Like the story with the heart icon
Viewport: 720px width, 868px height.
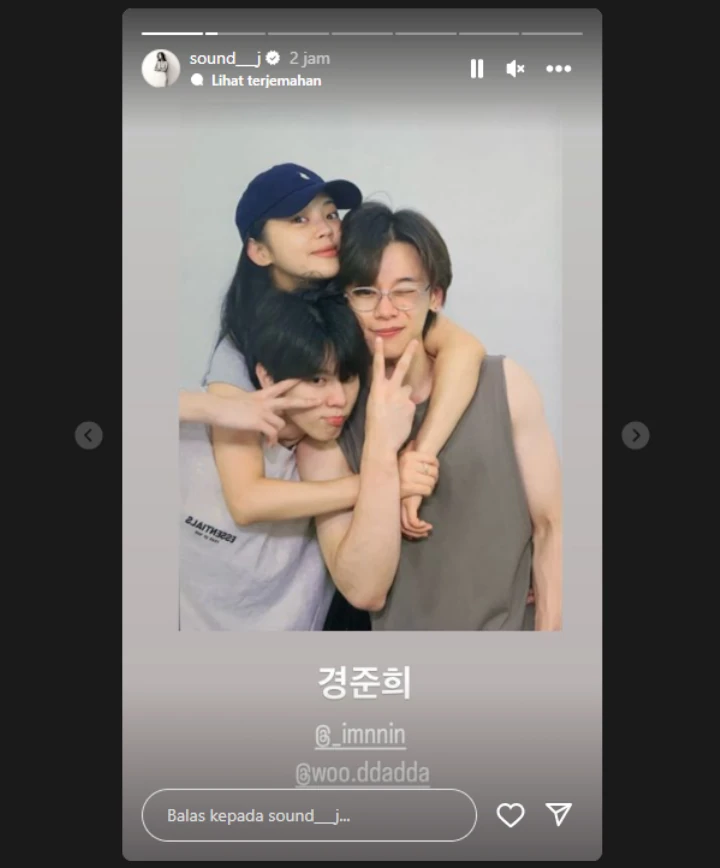[x=510, y=816]
